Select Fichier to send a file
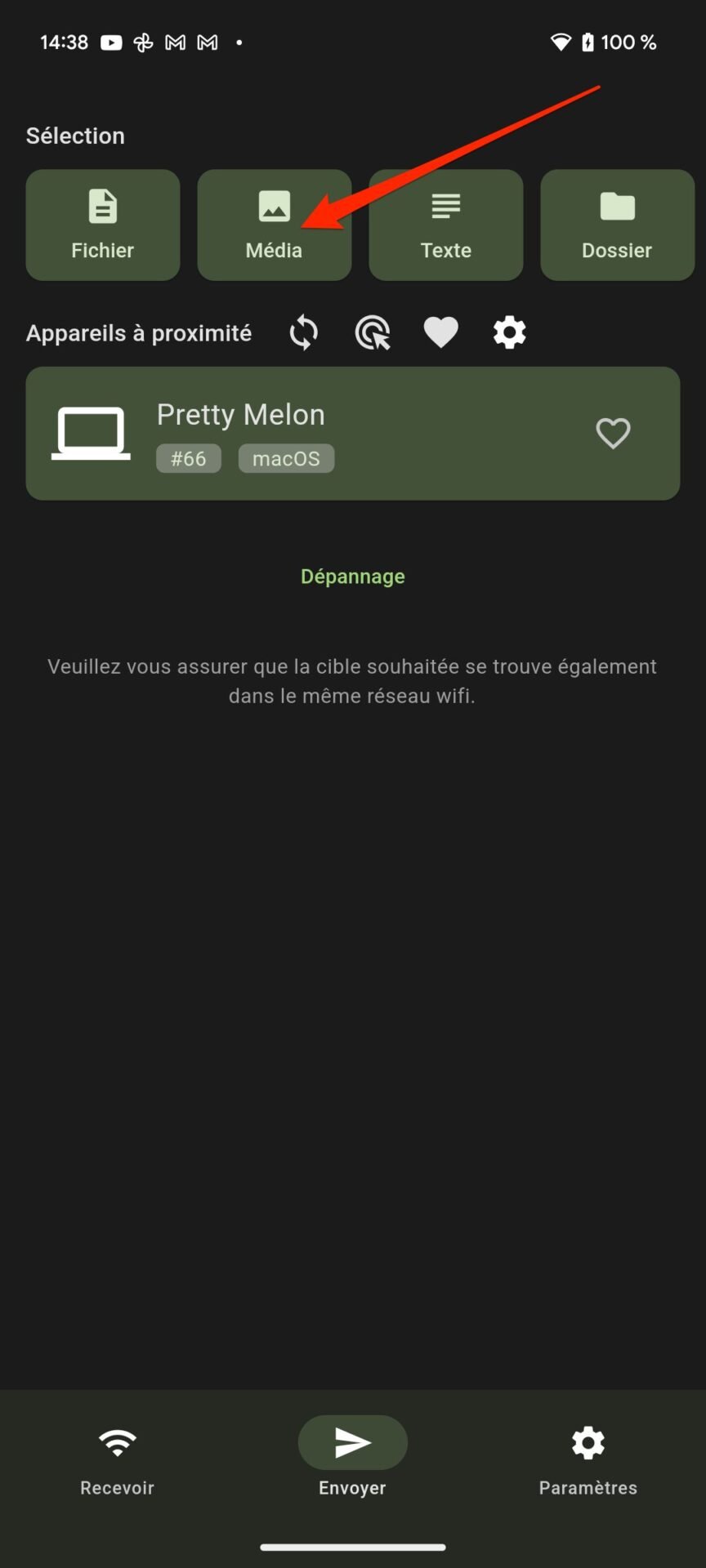706x1568 pixels. click(103, 225)
